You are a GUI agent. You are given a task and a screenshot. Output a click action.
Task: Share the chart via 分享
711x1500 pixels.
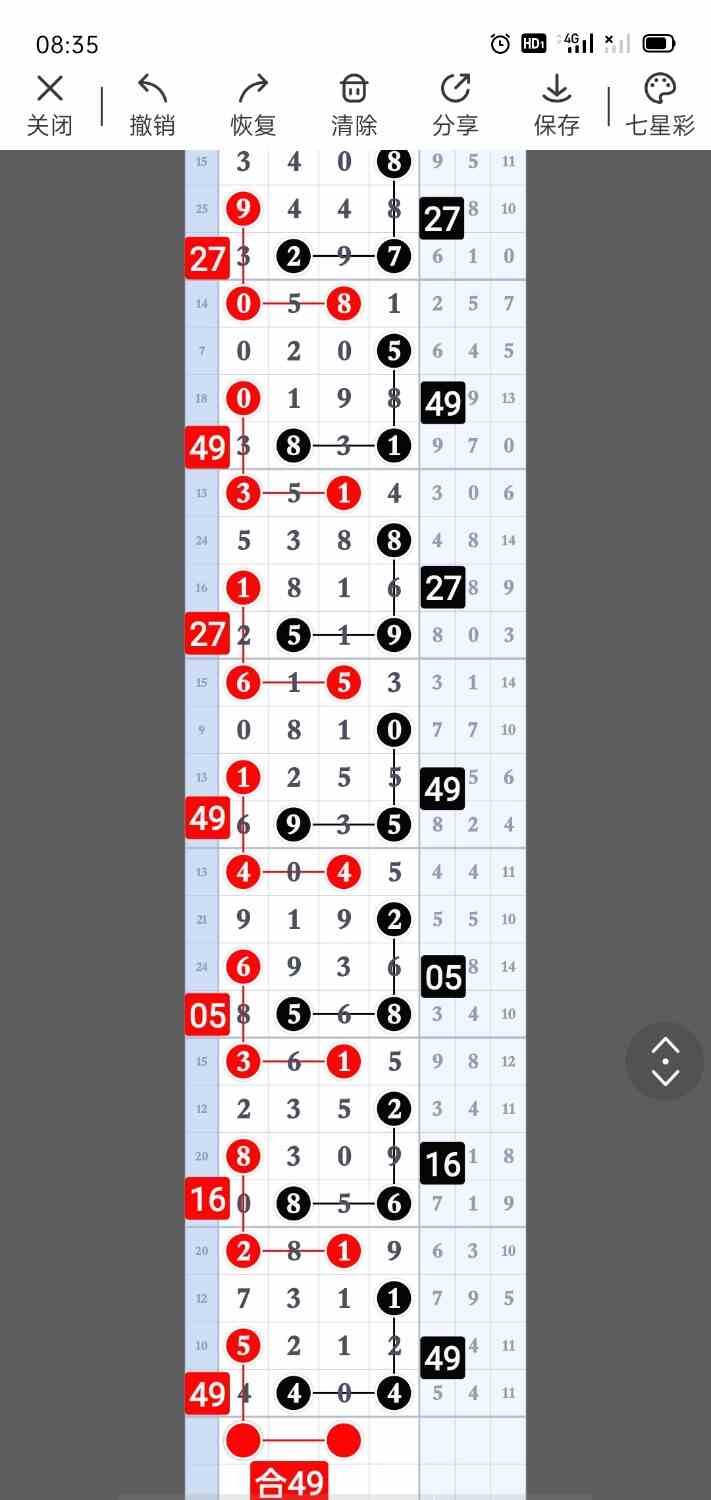point(455,104)
